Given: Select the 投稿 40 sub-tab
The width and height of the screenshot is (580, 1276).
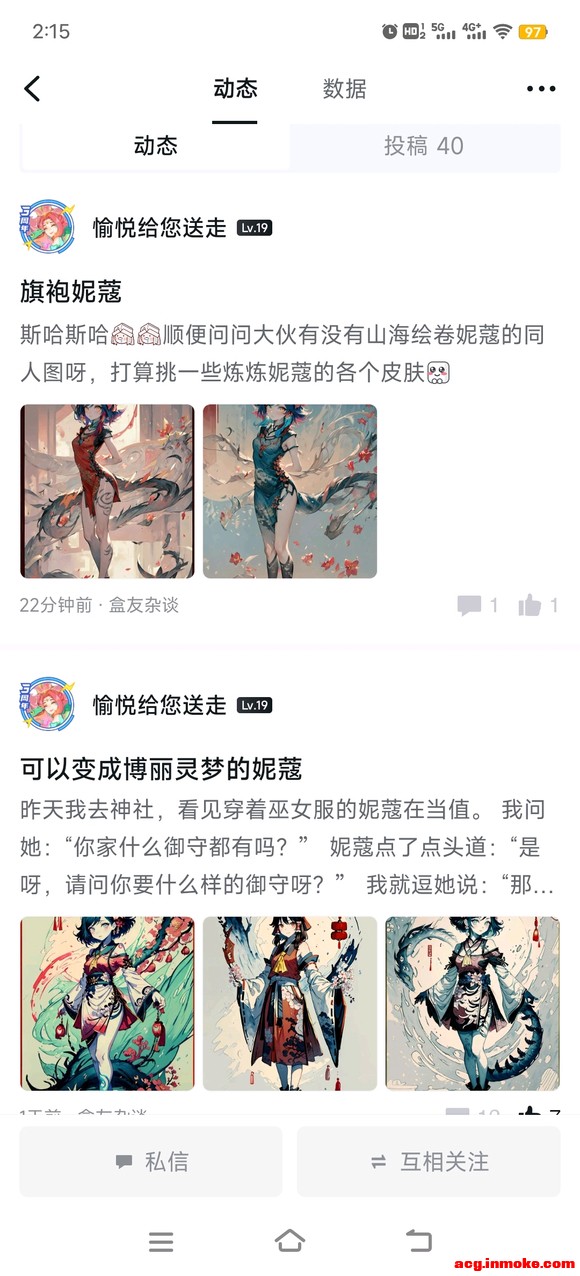Looking at the screenshot, I should (424, 146).
